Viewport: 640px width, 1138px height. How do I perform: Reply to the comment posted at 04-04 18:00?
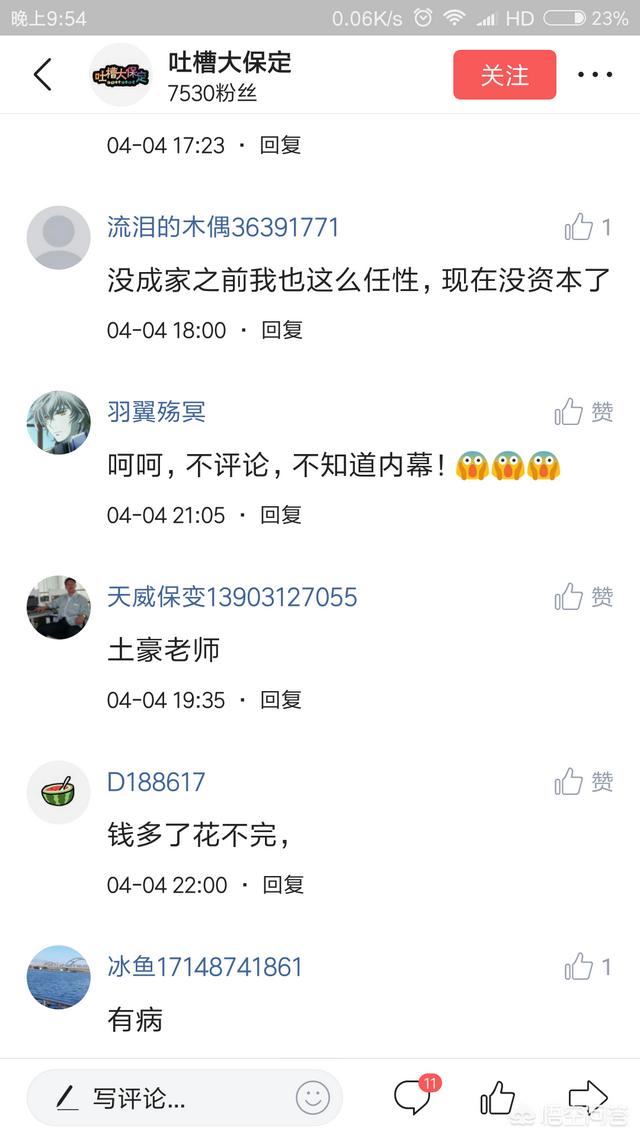pyautogui.click(x=282, y=330)
